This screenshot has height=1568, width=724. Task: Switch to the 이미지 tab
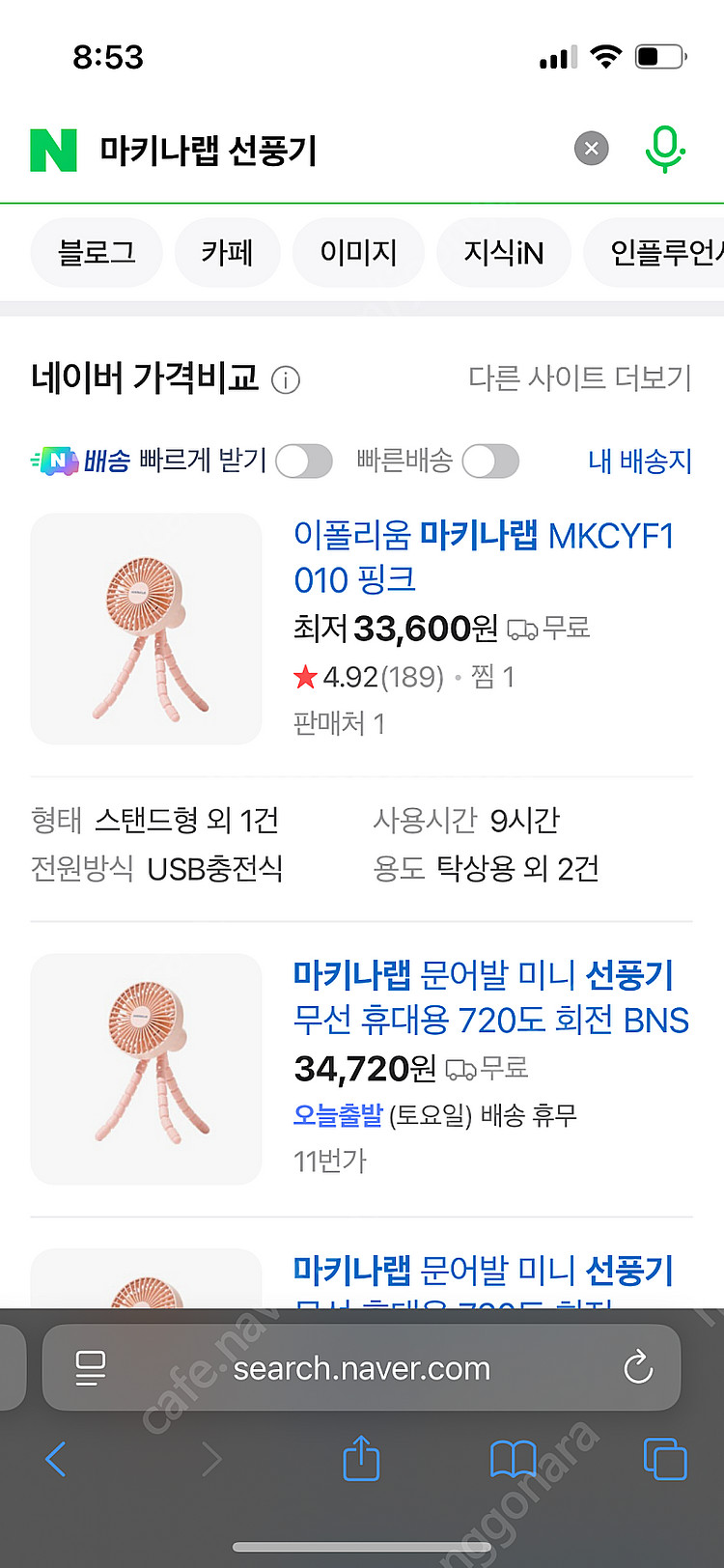[358, 253]
